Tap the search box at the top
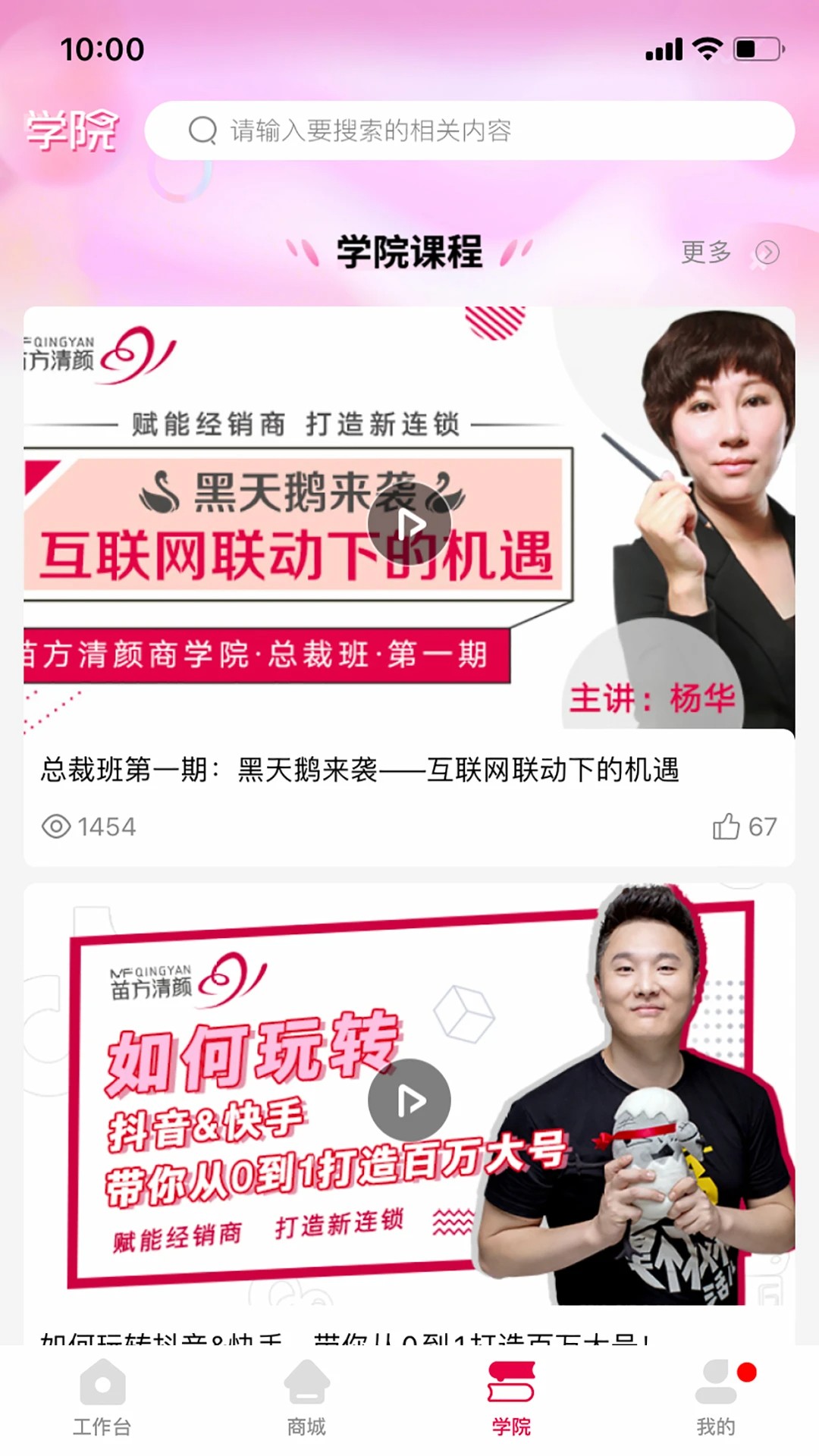The height and width of the screenshot is (1456, 819). [x=469, y=130]
